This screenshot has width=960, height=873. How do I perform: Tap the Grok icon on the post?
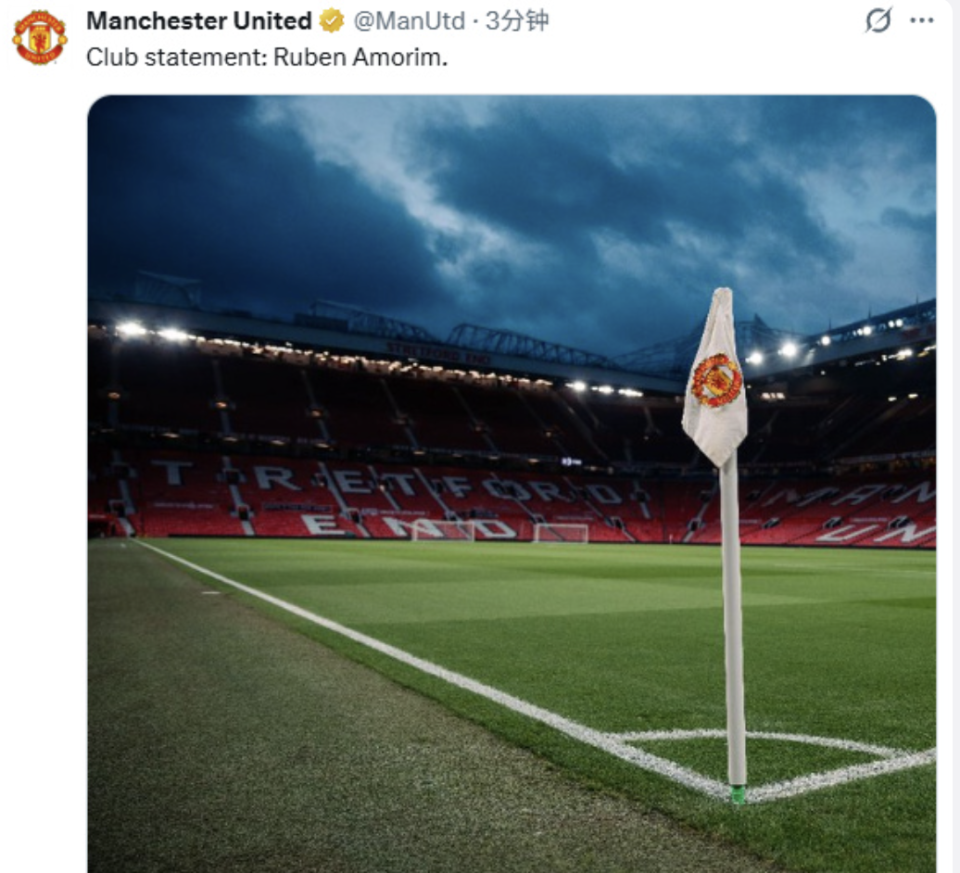click(878, 20)
